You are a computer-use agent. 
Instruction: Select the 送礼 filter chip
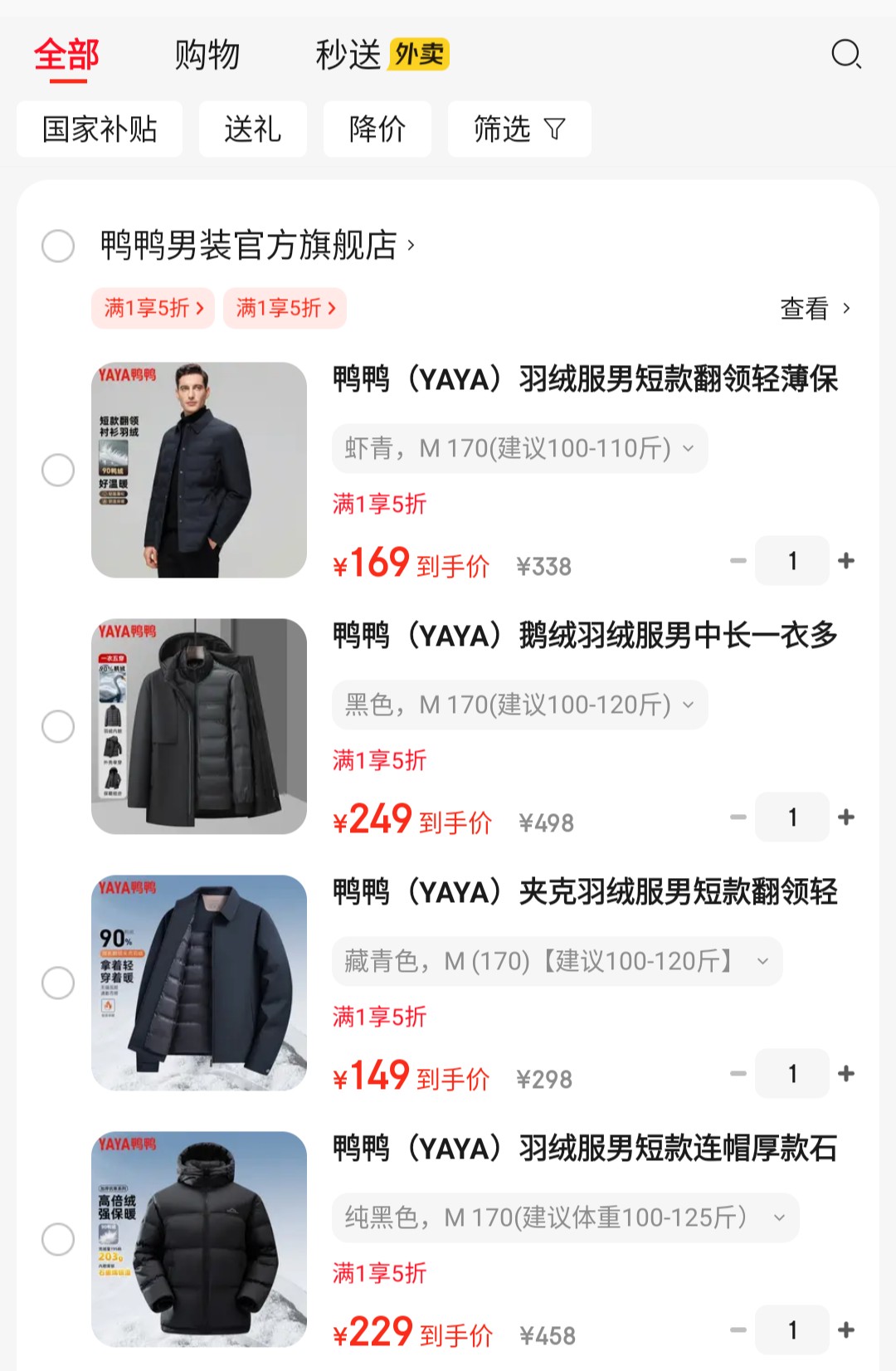(x=252, y=129)
